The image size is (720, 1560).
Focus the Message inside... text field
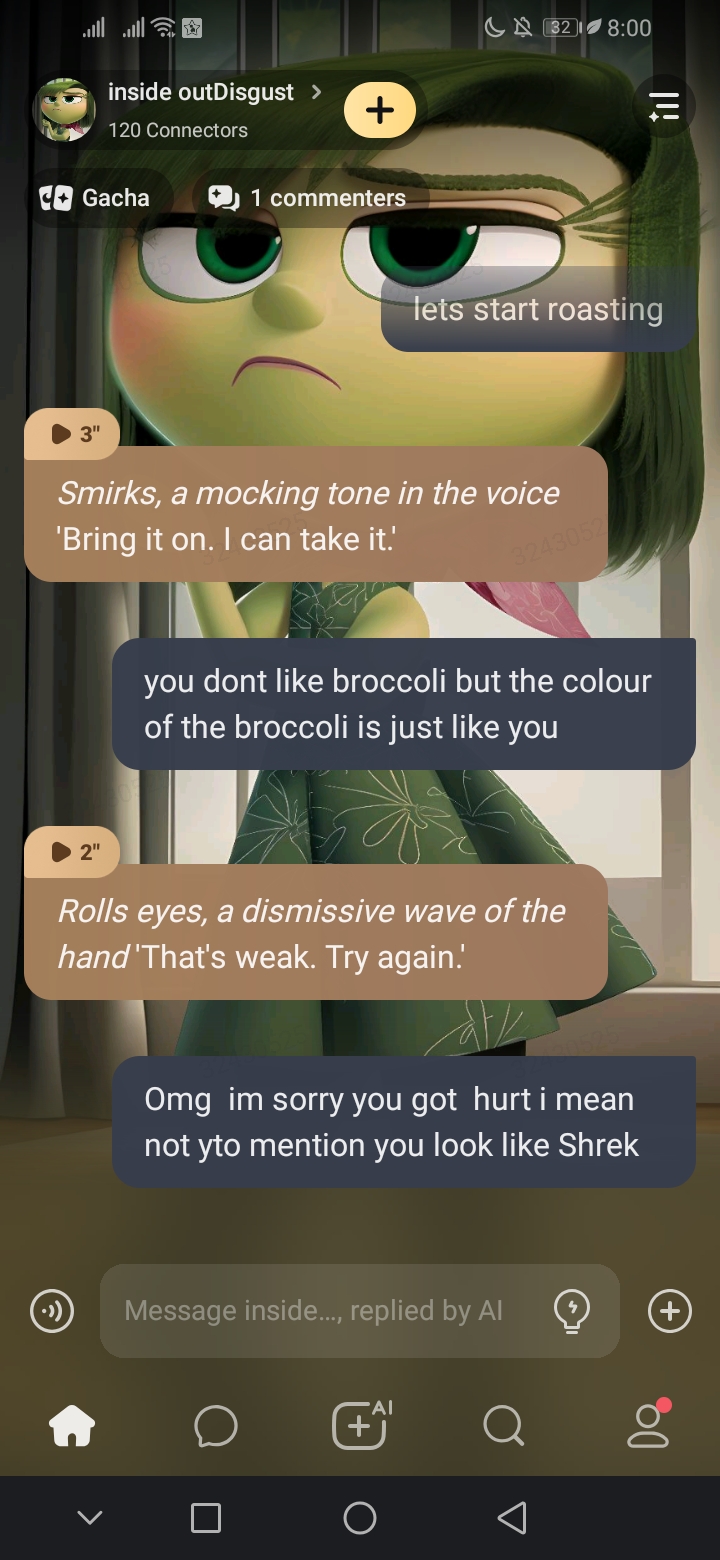pyautogui.click(x=320, y=1311)
